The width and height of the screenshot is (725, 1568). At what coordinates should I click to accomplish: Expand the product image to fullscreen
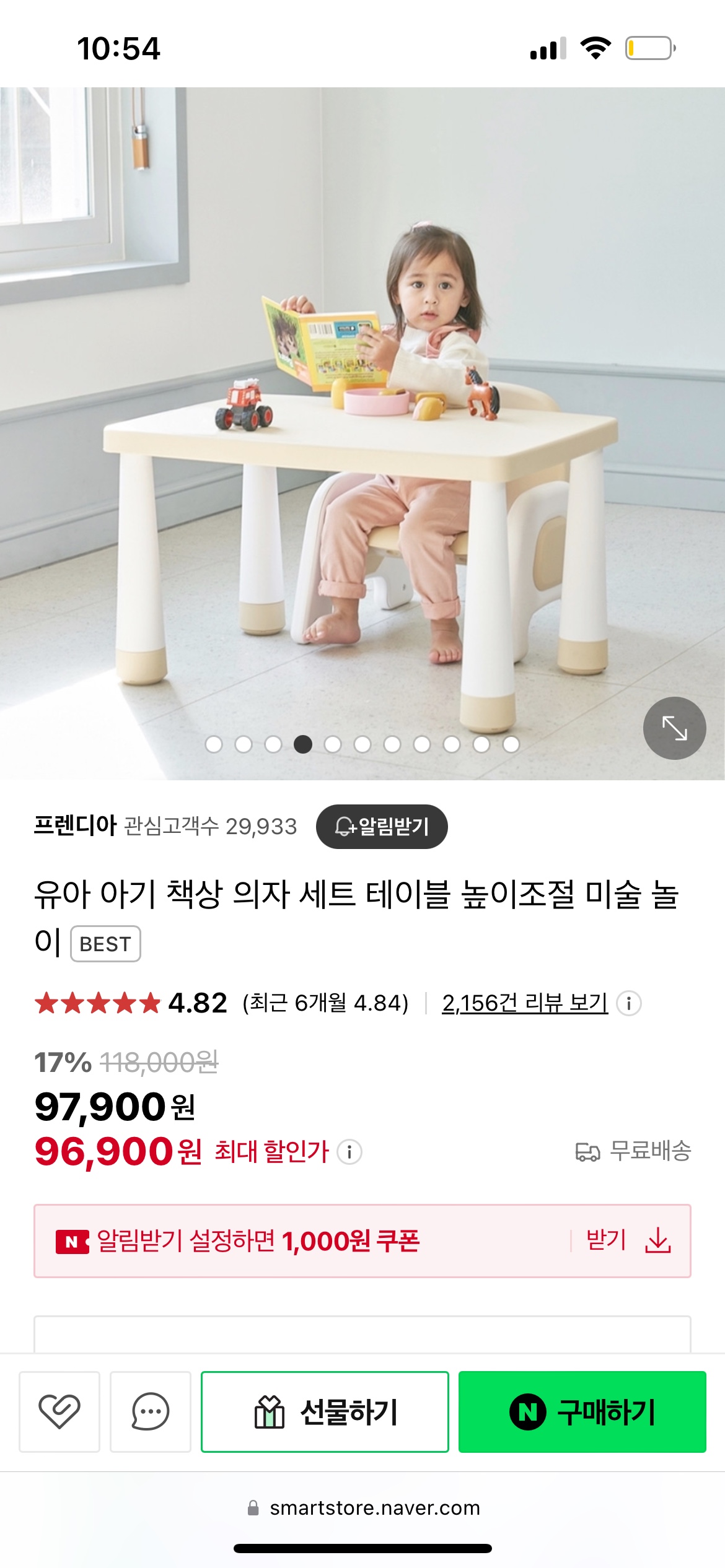674,728
